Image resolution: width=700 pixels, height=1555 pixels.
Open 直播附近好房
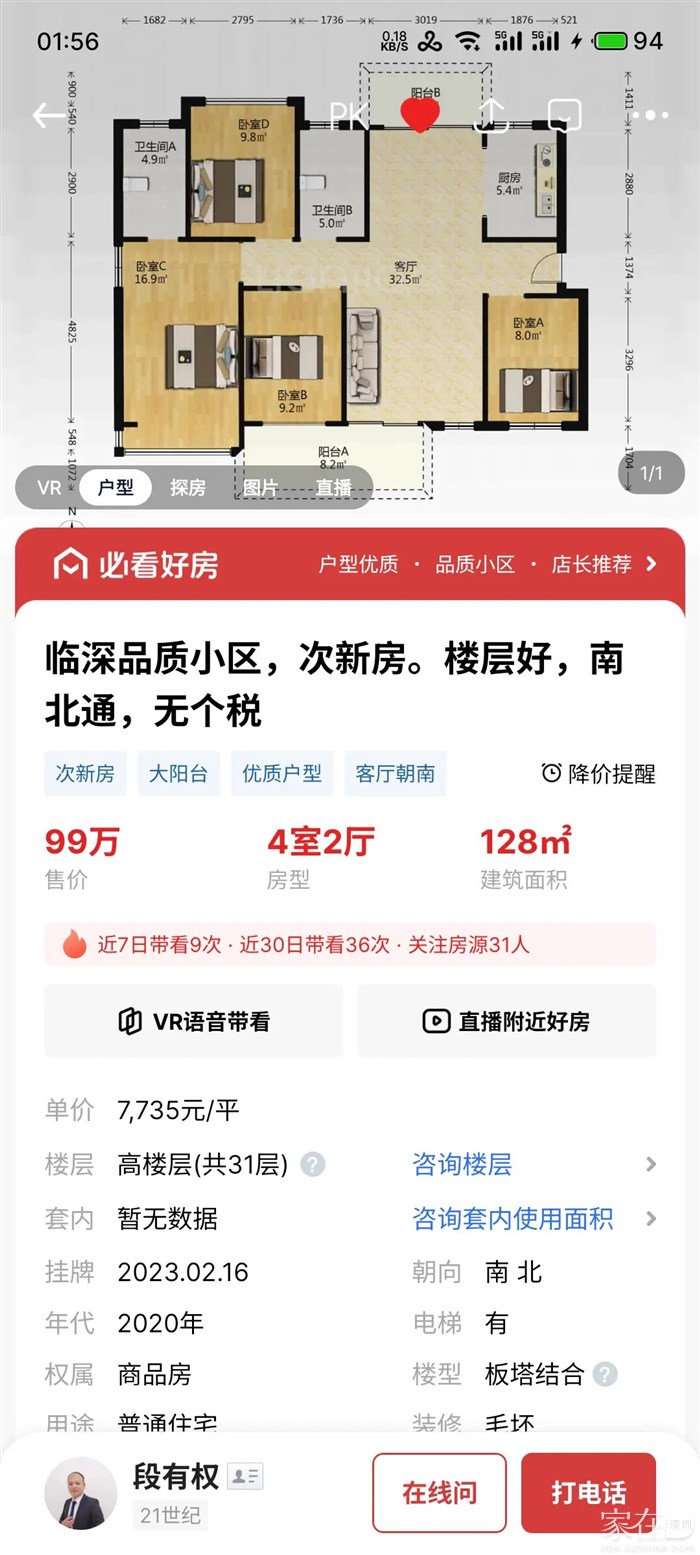click(x=506, y=1021)
